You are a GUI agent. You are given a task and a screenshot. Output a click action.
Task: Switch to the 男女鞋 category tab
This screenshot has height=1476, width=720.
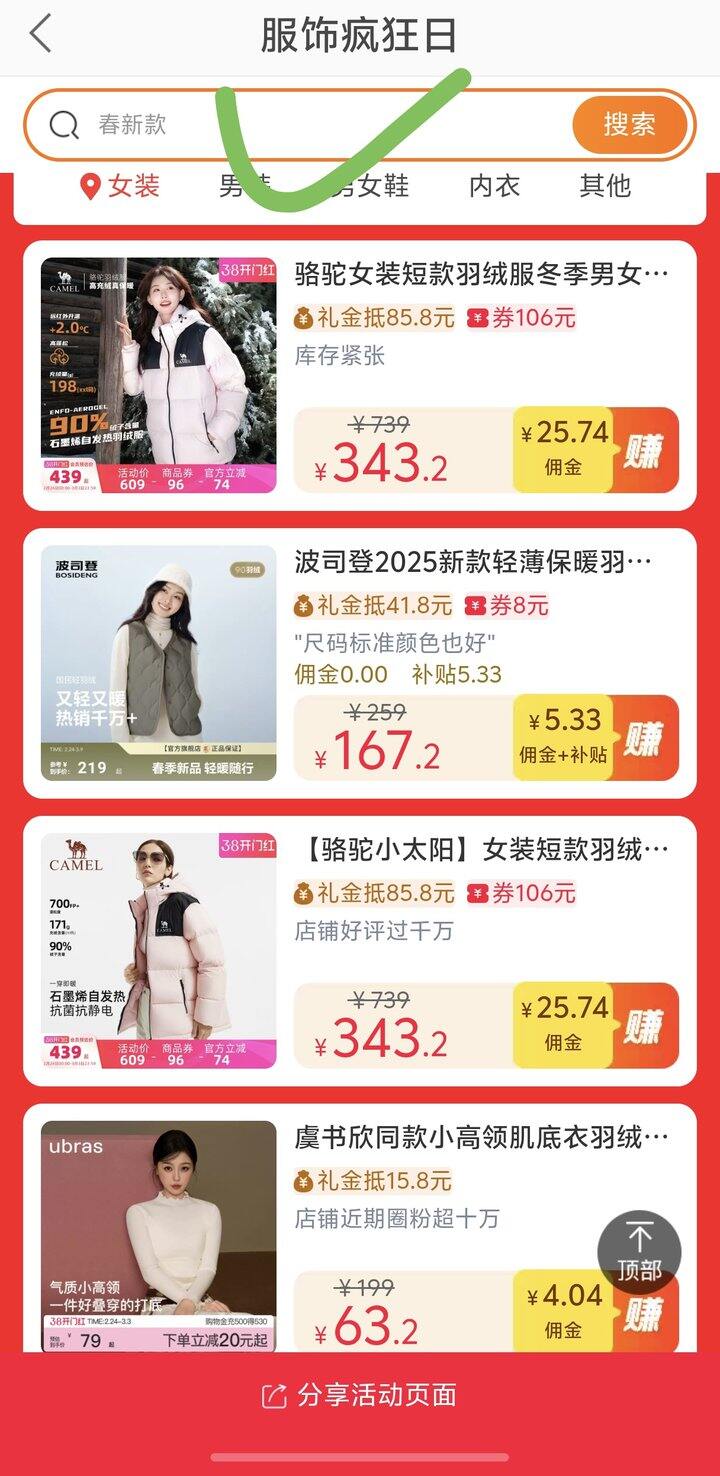click(x=372, y=186)
